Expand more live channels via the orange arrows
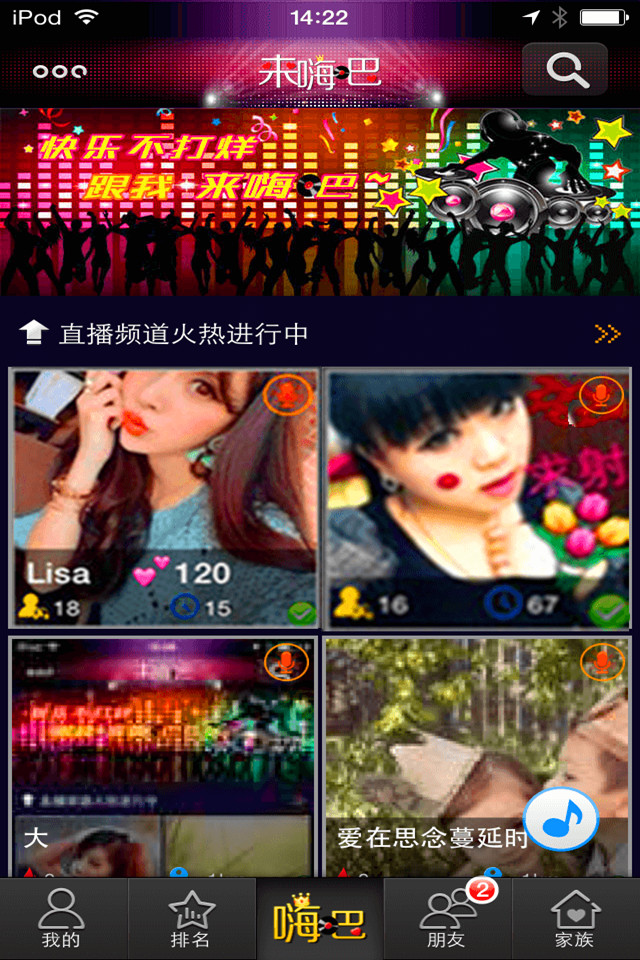Image resolution: width=640 pixels, height=960 pixels. [x=607, y=334]
